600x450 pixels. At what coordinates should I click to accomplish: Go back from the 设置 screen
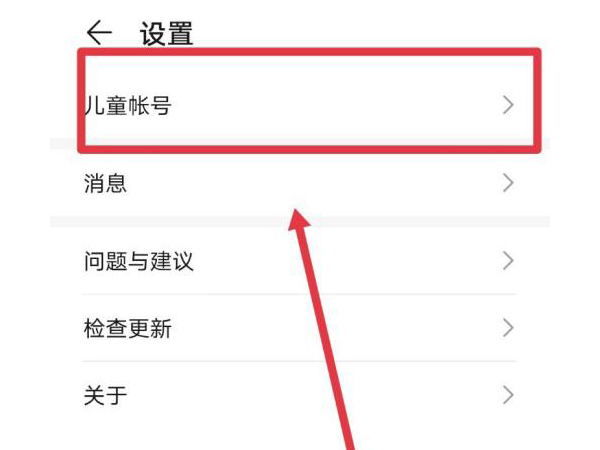99,34
